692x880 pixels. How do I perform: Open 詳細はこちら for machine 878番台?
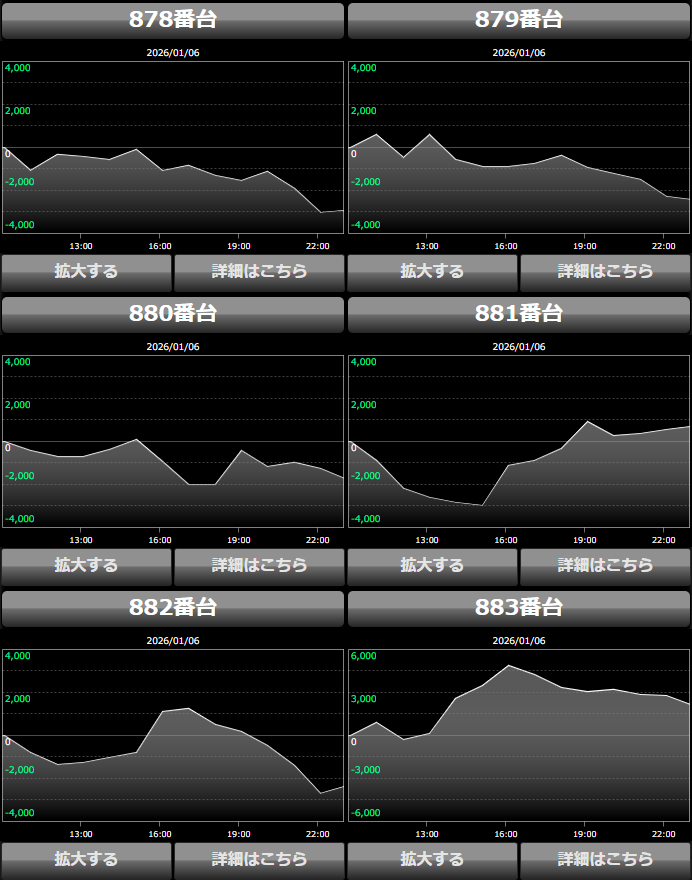259,271
